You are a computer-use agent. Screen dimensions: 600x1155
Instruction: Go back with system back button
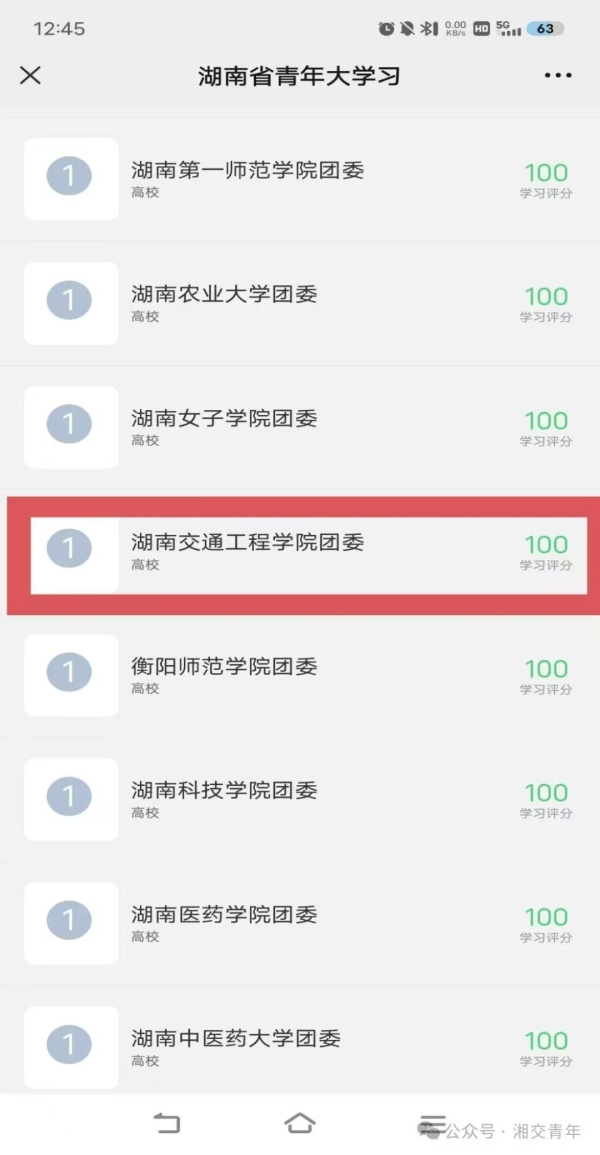click(x=167, y=1123)
